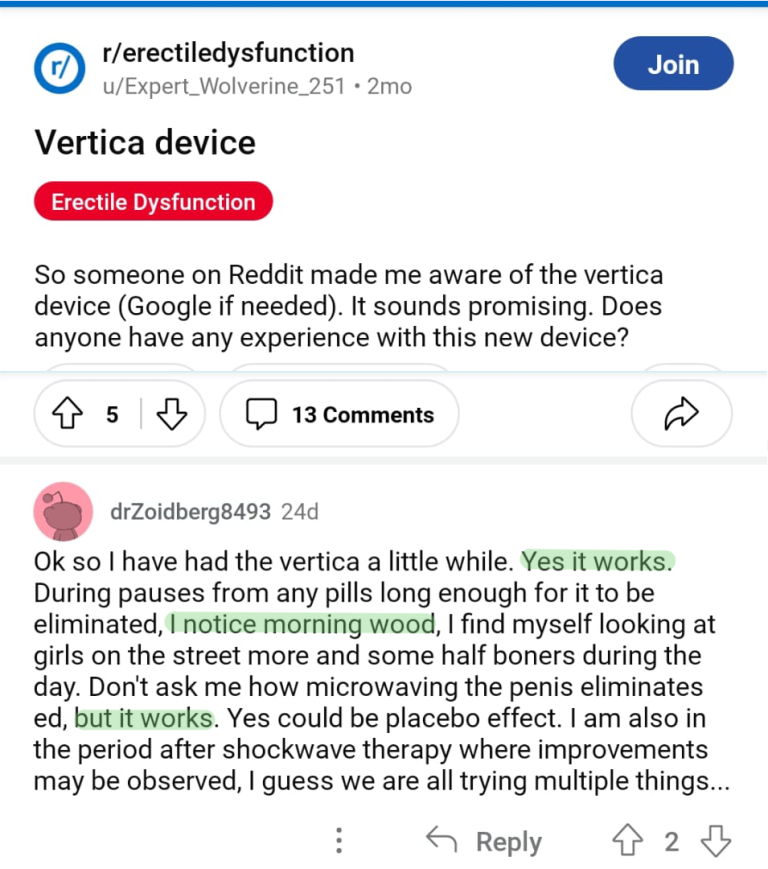Upvote the Vertica device post
This screenshot has height=869, width=768.
click(x=67, y=414)
